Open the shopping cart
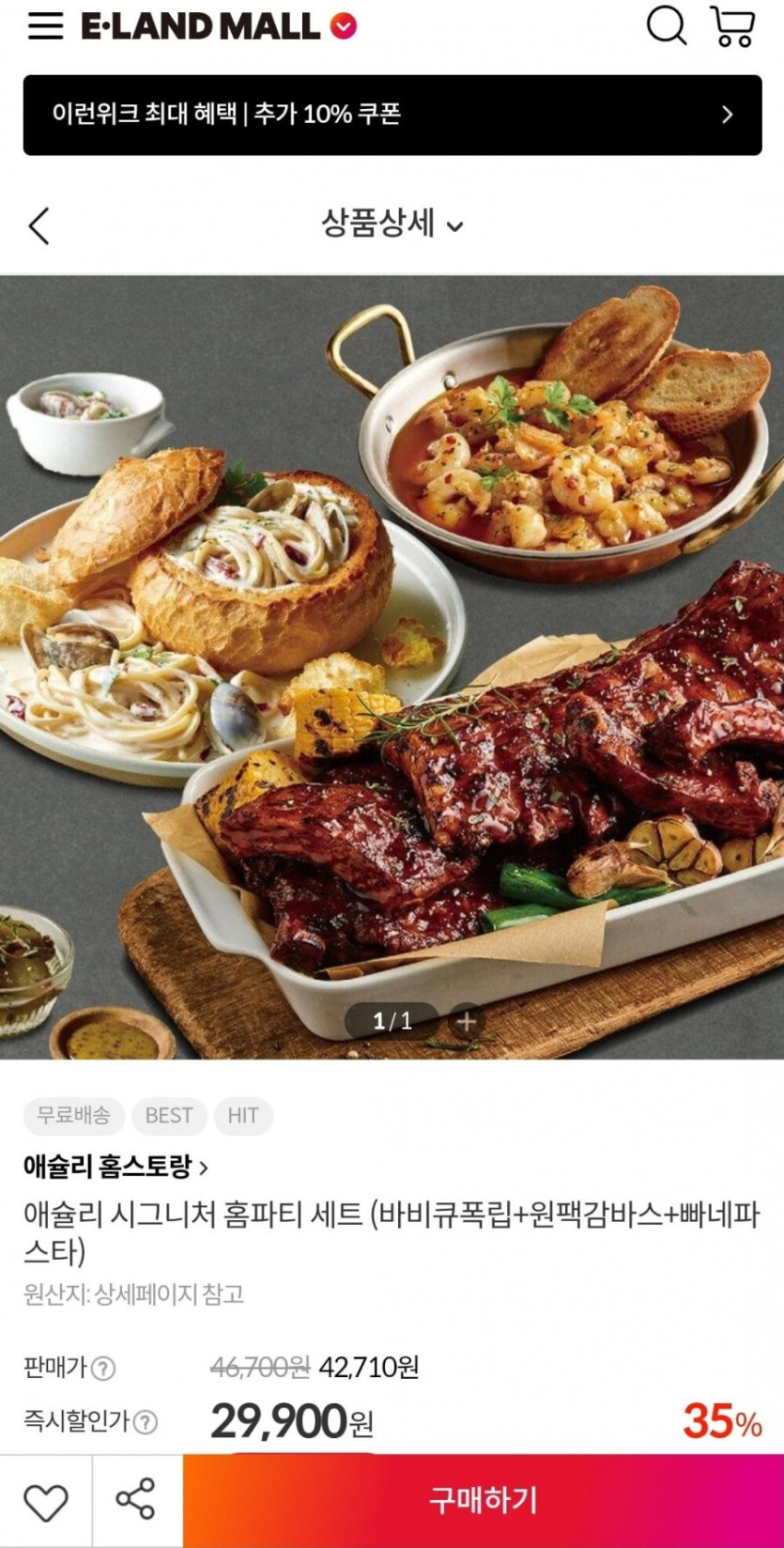The width and height of the screenshot is (784, 1548). pyautogui.click(x=732, y=25)
